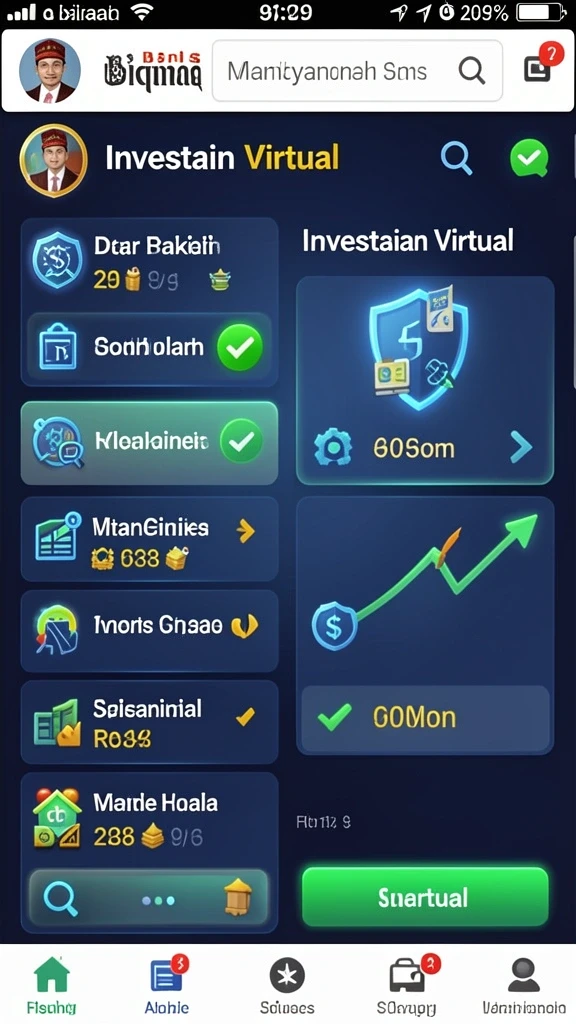The height and width of the screenshot is (1024, 576).
Task: Open the MtanGinies row
Action: pos(150,539)
